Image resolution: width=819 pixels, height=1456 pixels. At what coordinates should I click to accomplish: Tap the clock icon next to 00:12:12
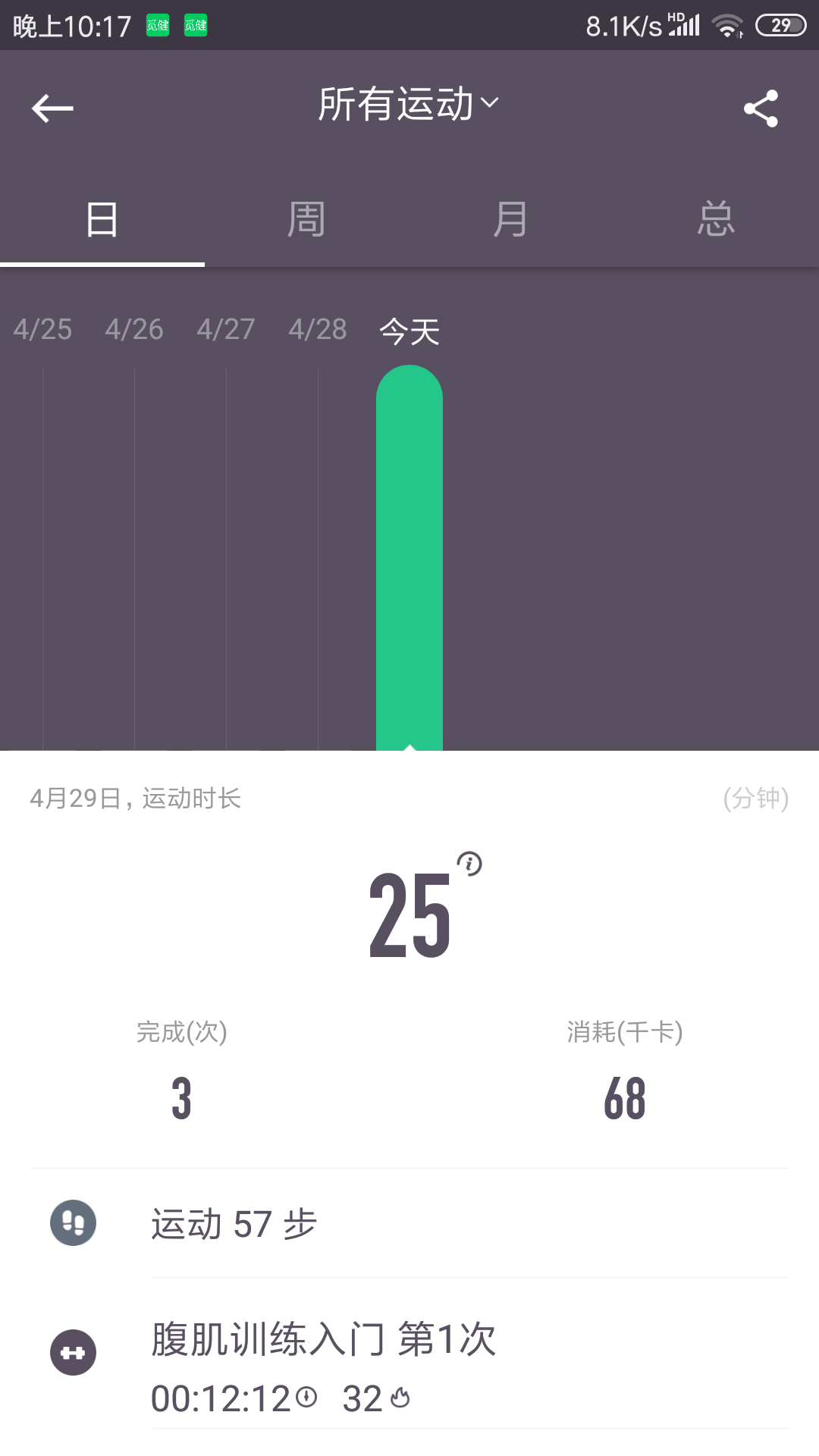click(306, 1398)
